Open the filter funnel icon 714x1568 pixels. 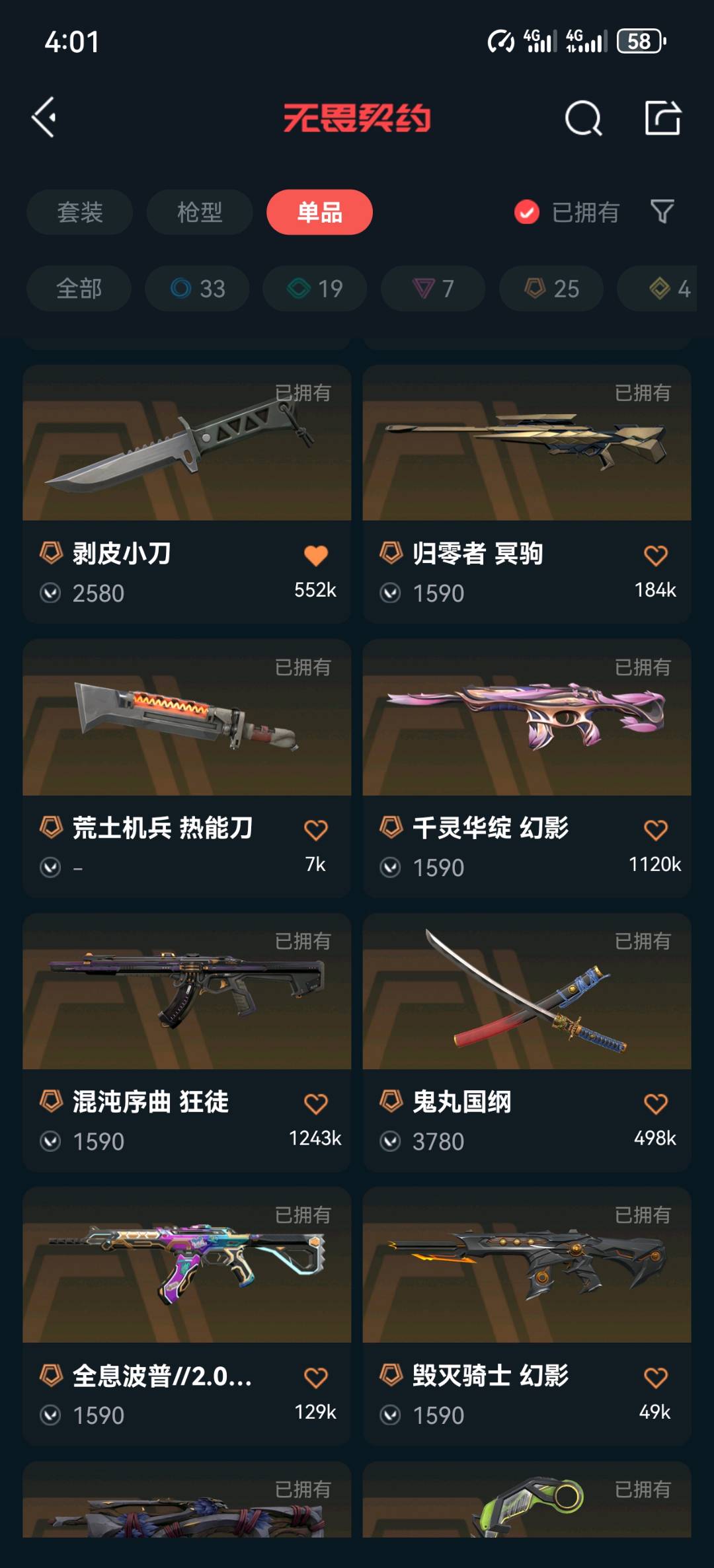coord(662,212)
